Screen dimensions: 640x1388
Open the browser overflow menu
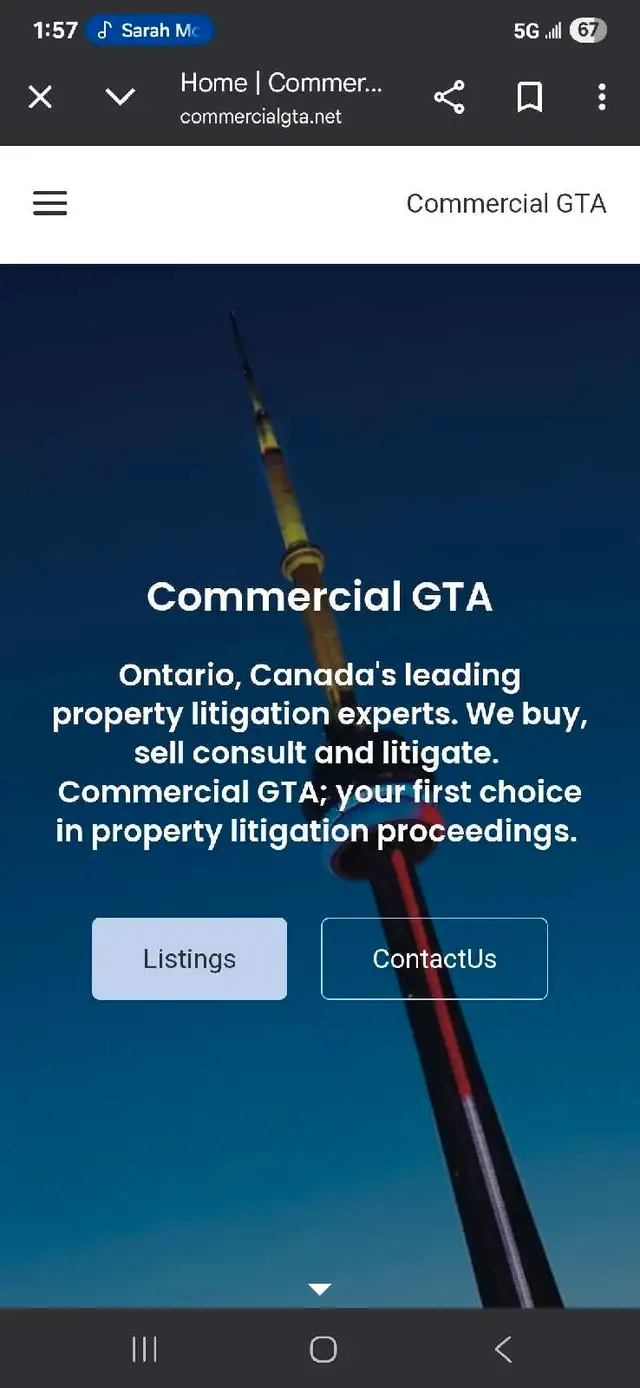[x=601, y=97]
